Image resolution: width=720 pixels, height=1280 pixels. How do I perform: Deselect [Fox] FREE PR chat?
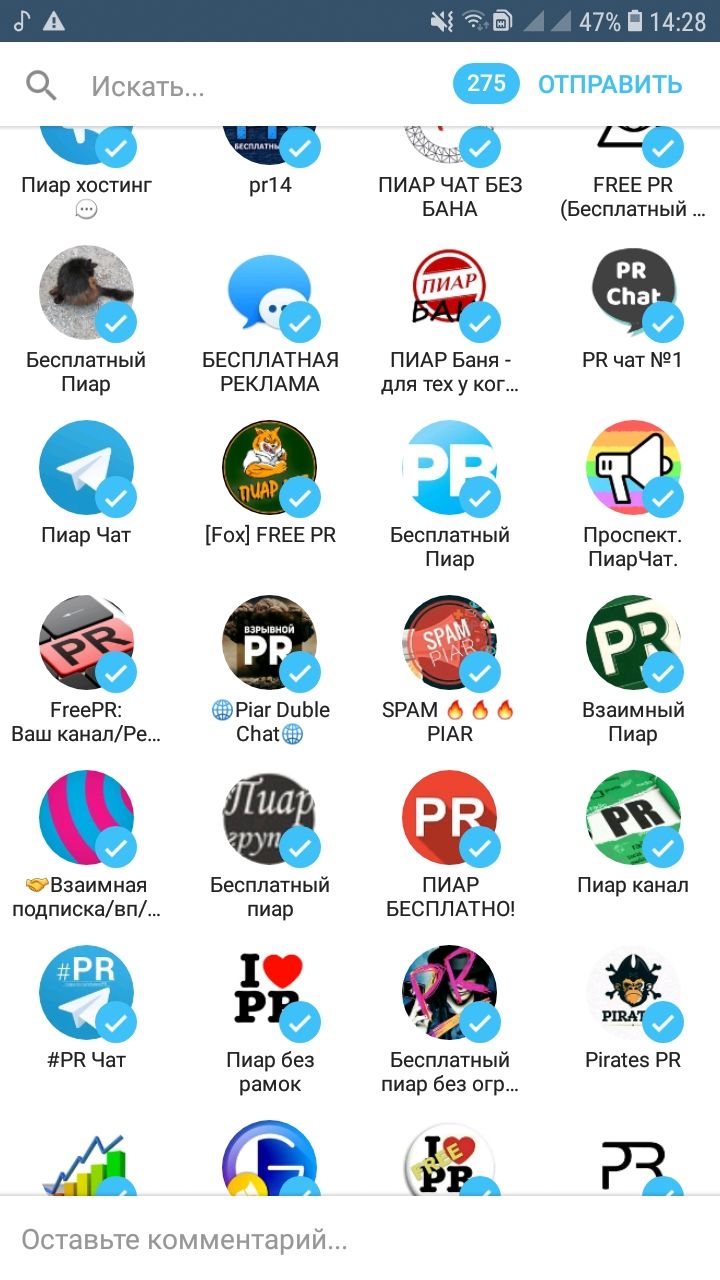pyautogui.click(x=270, y=468)
